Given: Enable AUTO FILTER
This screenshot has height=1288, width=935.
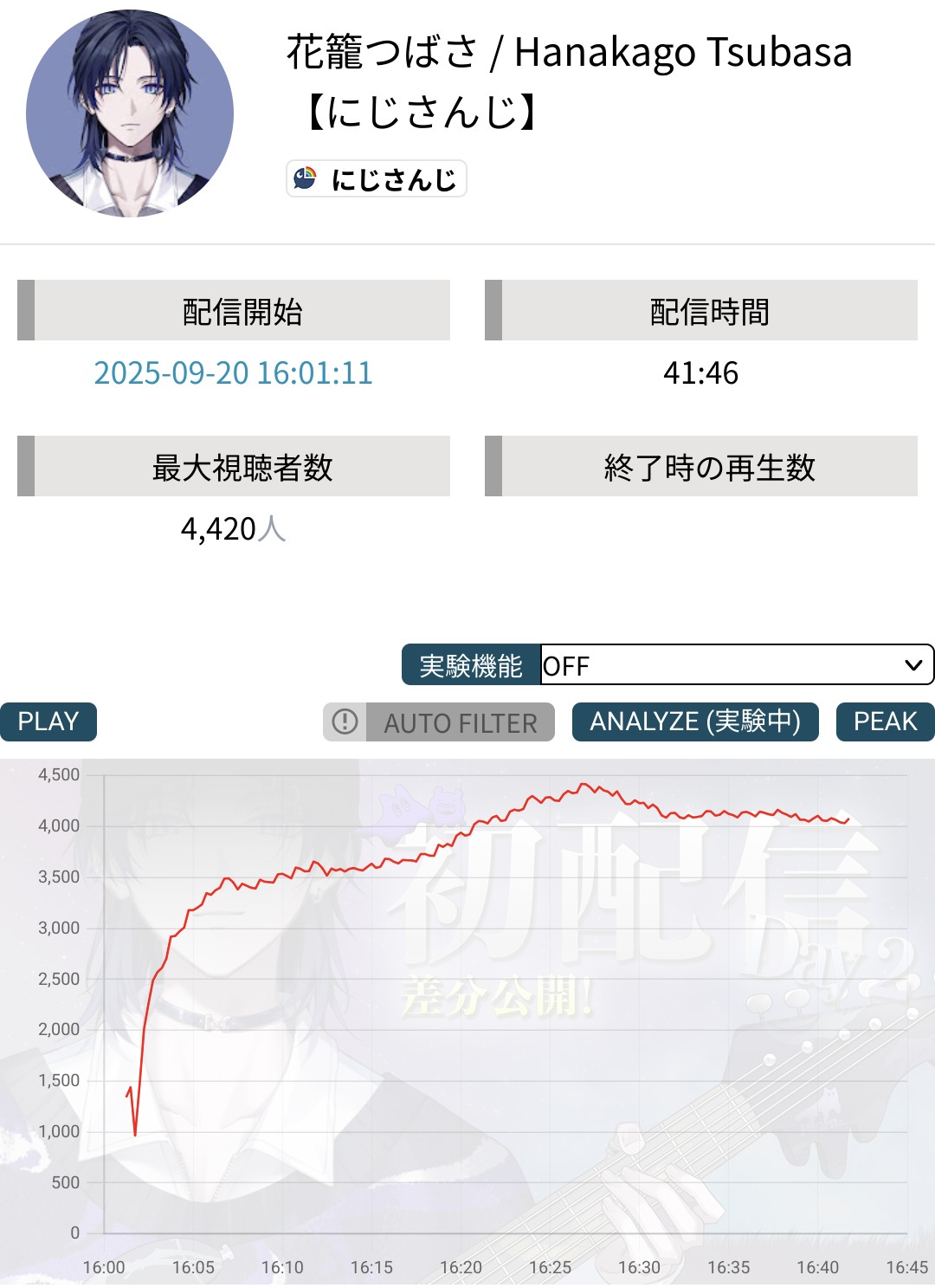Looking at the screenshot, I should [x=439, y=722].
